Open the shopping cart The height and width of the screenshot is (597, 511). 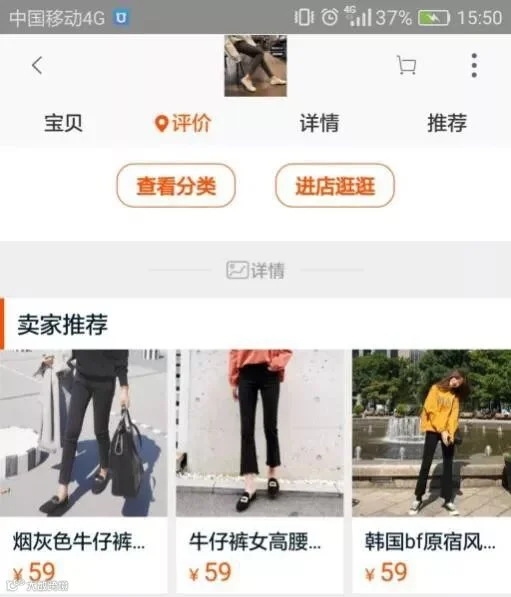(x=406, y=65)
